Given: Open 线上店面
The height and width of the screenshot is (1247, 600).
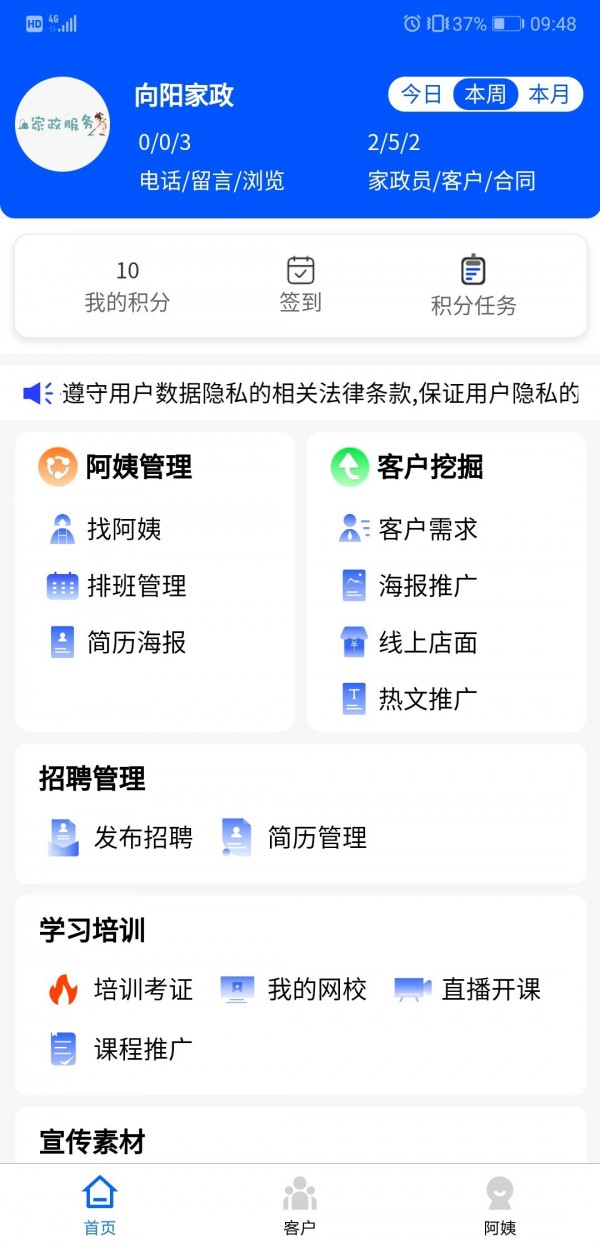Looking at the screenshot, I should coord(409,642).
